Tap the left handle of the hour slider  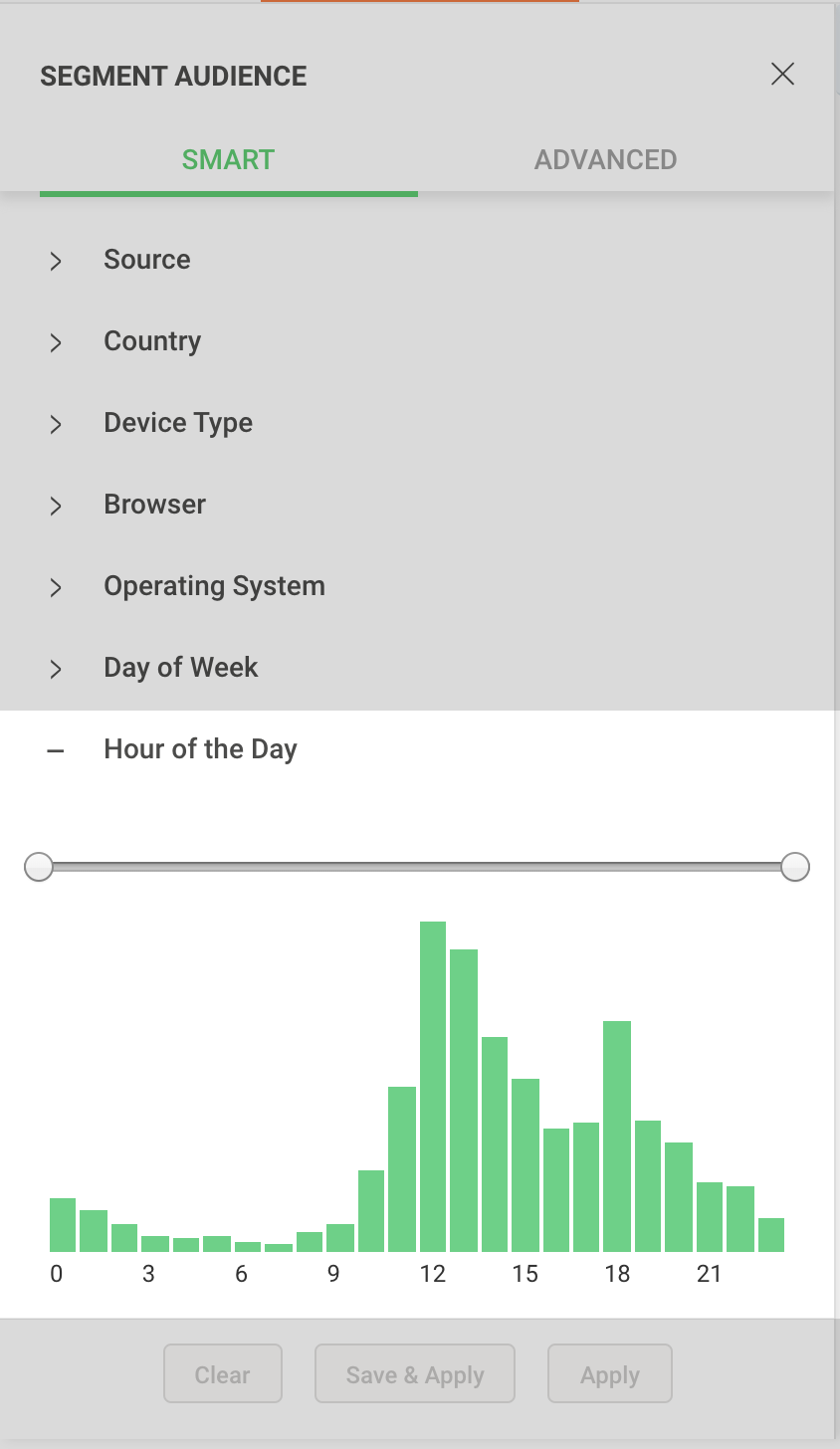pos(39,867)
